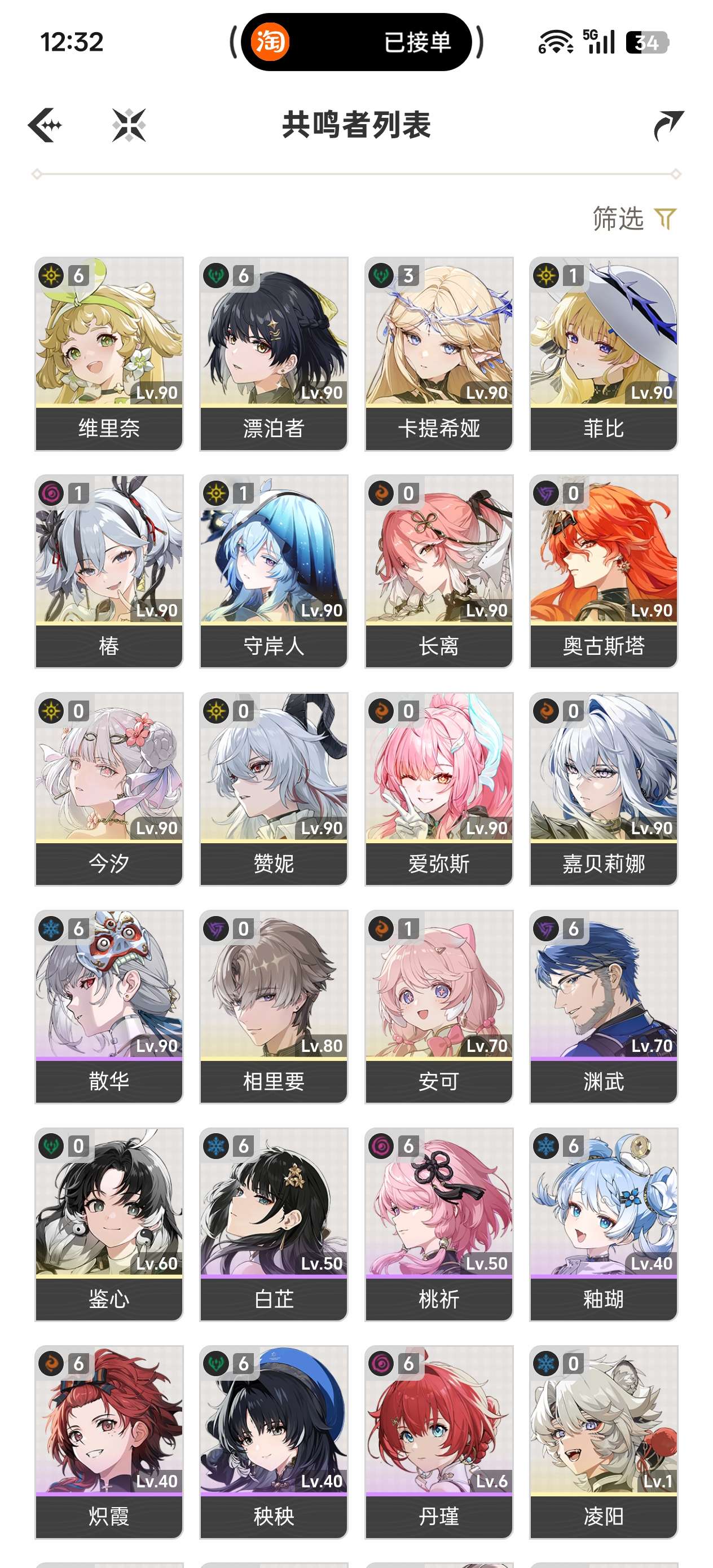Screen dimensions: 713x1568
Task: Tap the 椿 card
Action: pyautogui.click(x=109, y=571)
